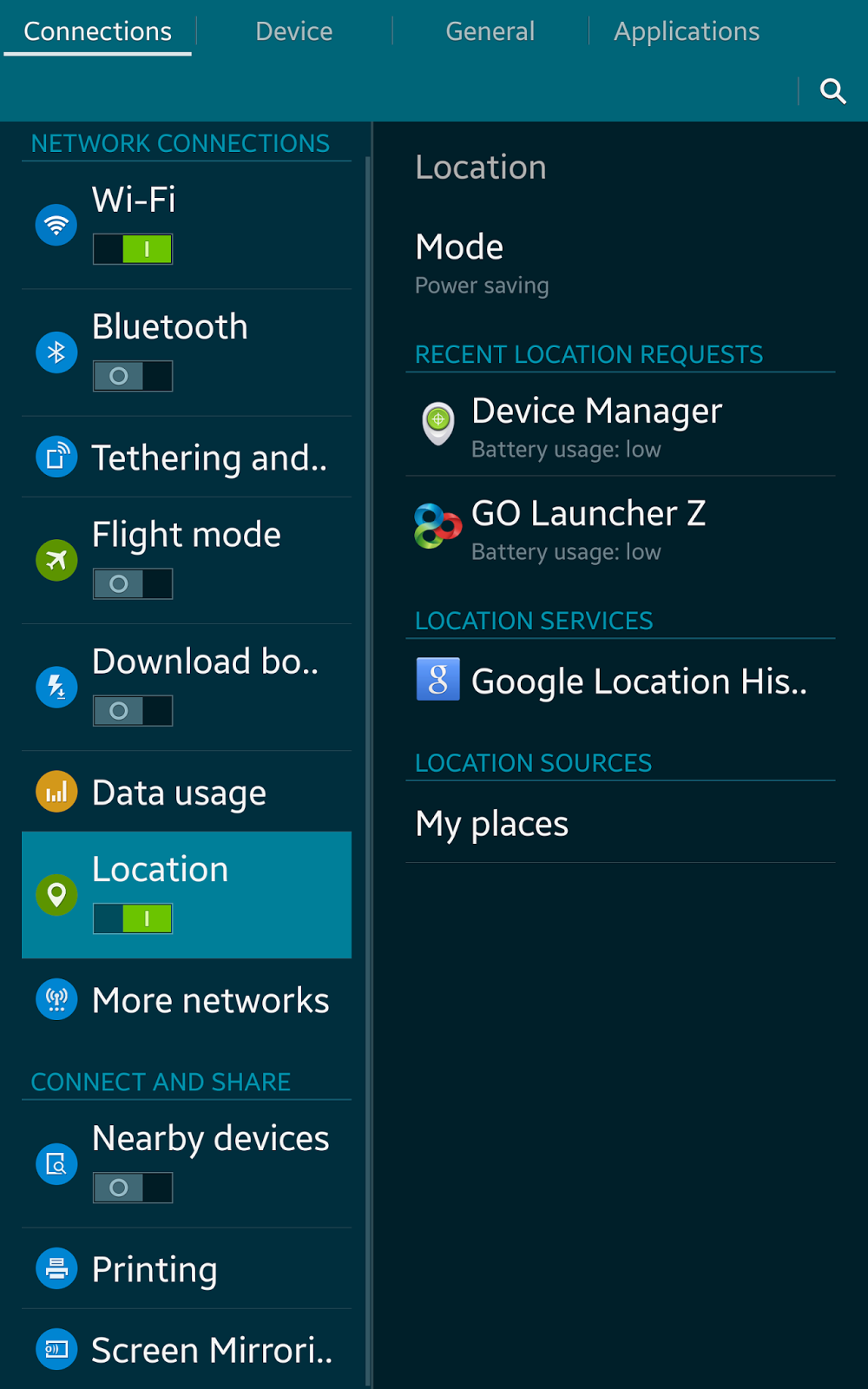Select the Data usage chart icon
This screenshot has height=1389, width=868.
(56, 791)
